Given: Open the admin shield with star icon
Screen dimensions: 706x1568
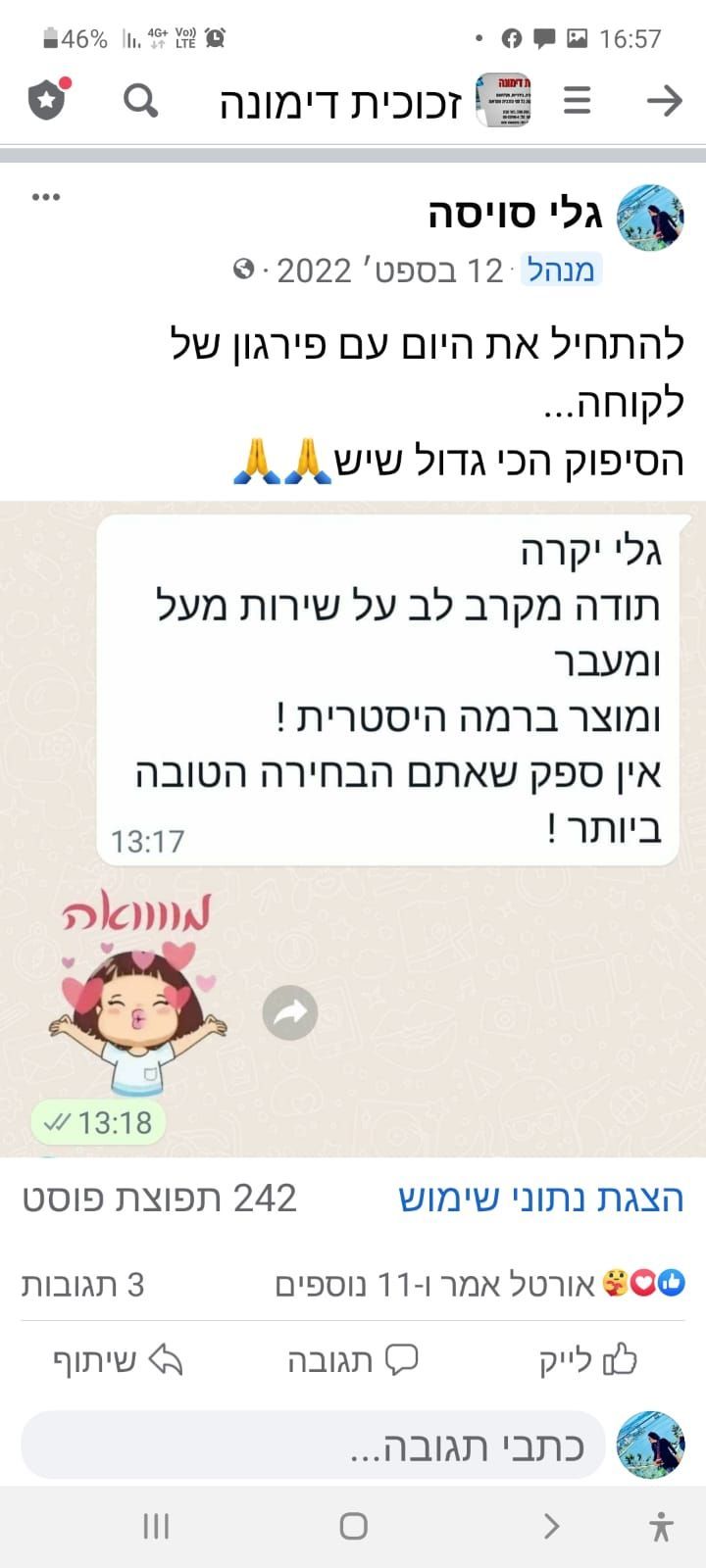Looking at the screenshot, I should click(47, 100).
